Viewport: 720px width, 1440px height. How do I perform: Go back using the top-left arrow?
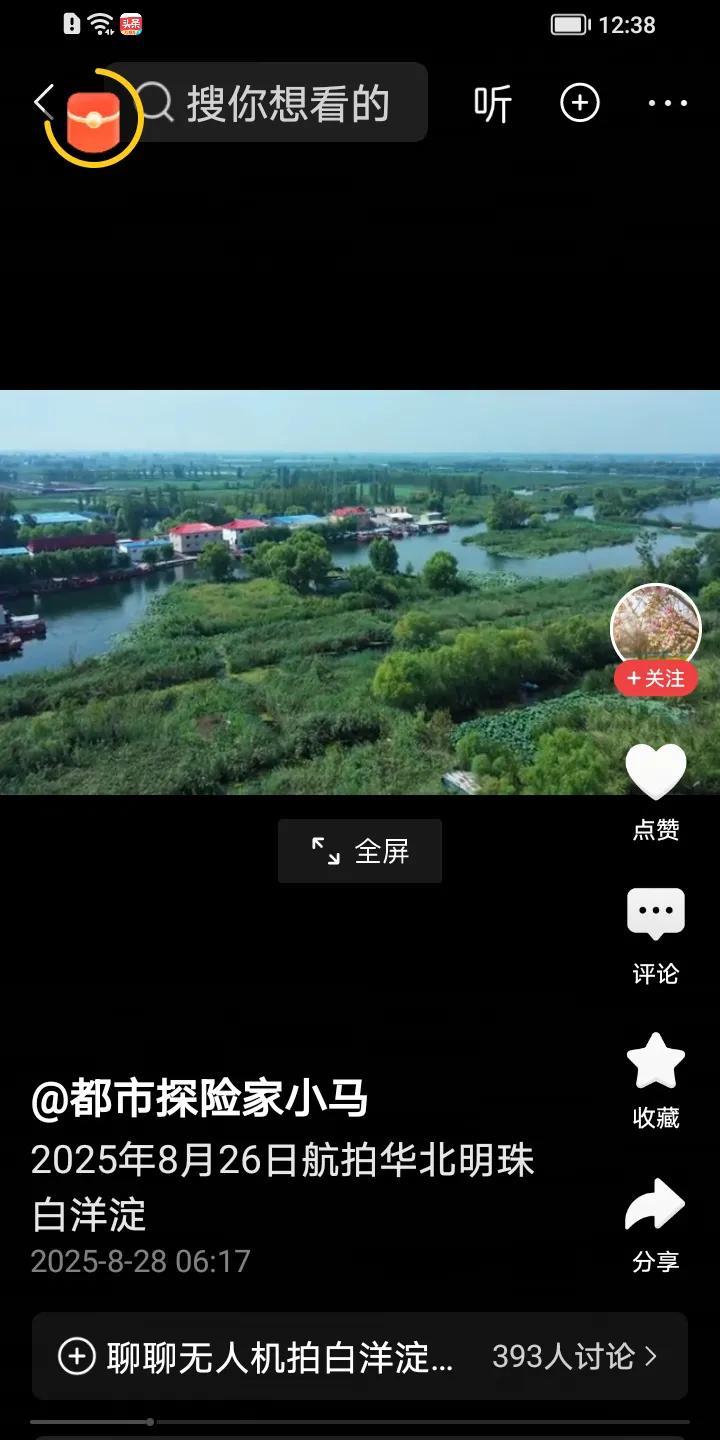point(40,103)
